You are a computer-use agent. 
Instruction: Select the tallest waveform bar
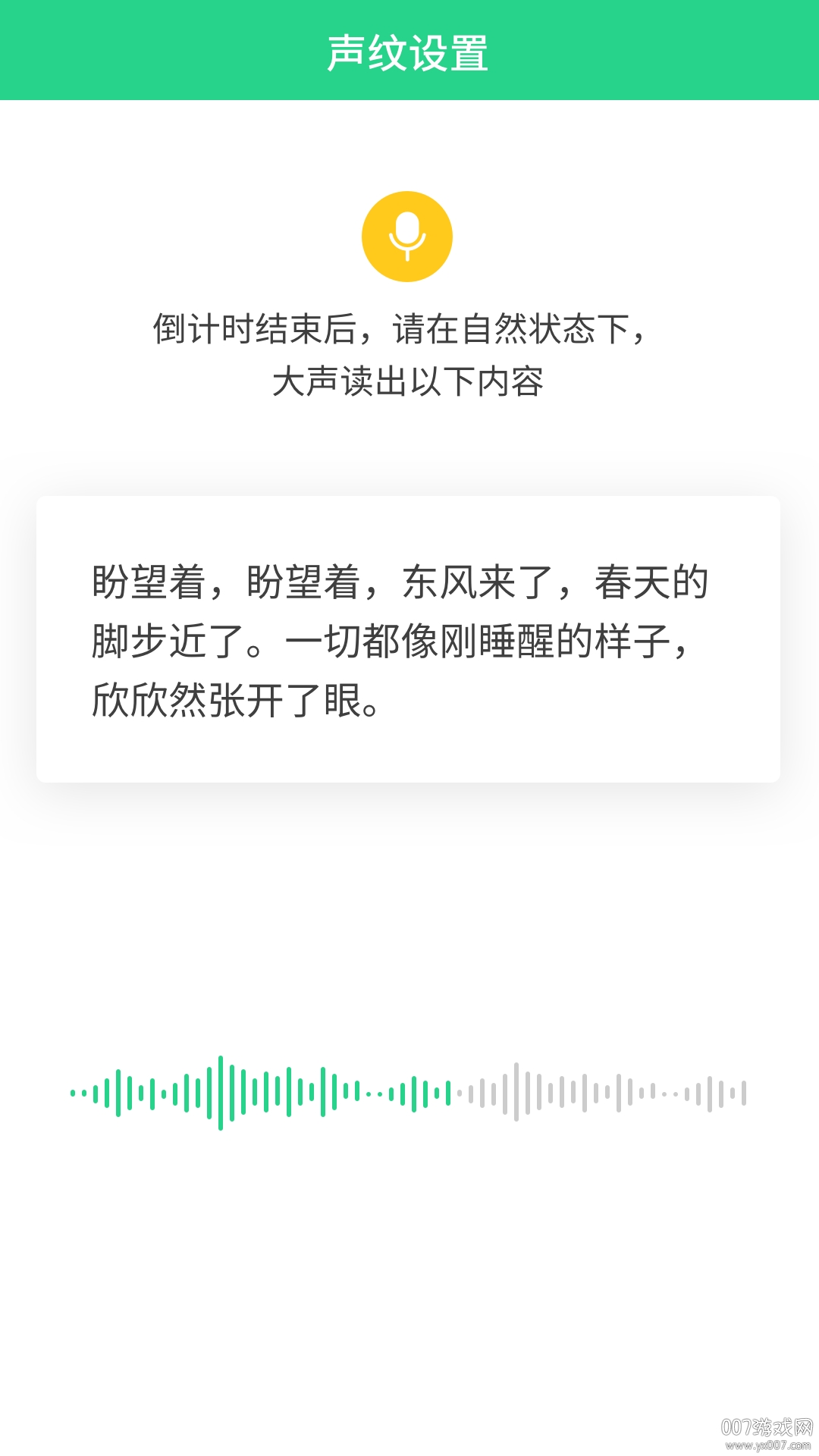[220, 1088]
